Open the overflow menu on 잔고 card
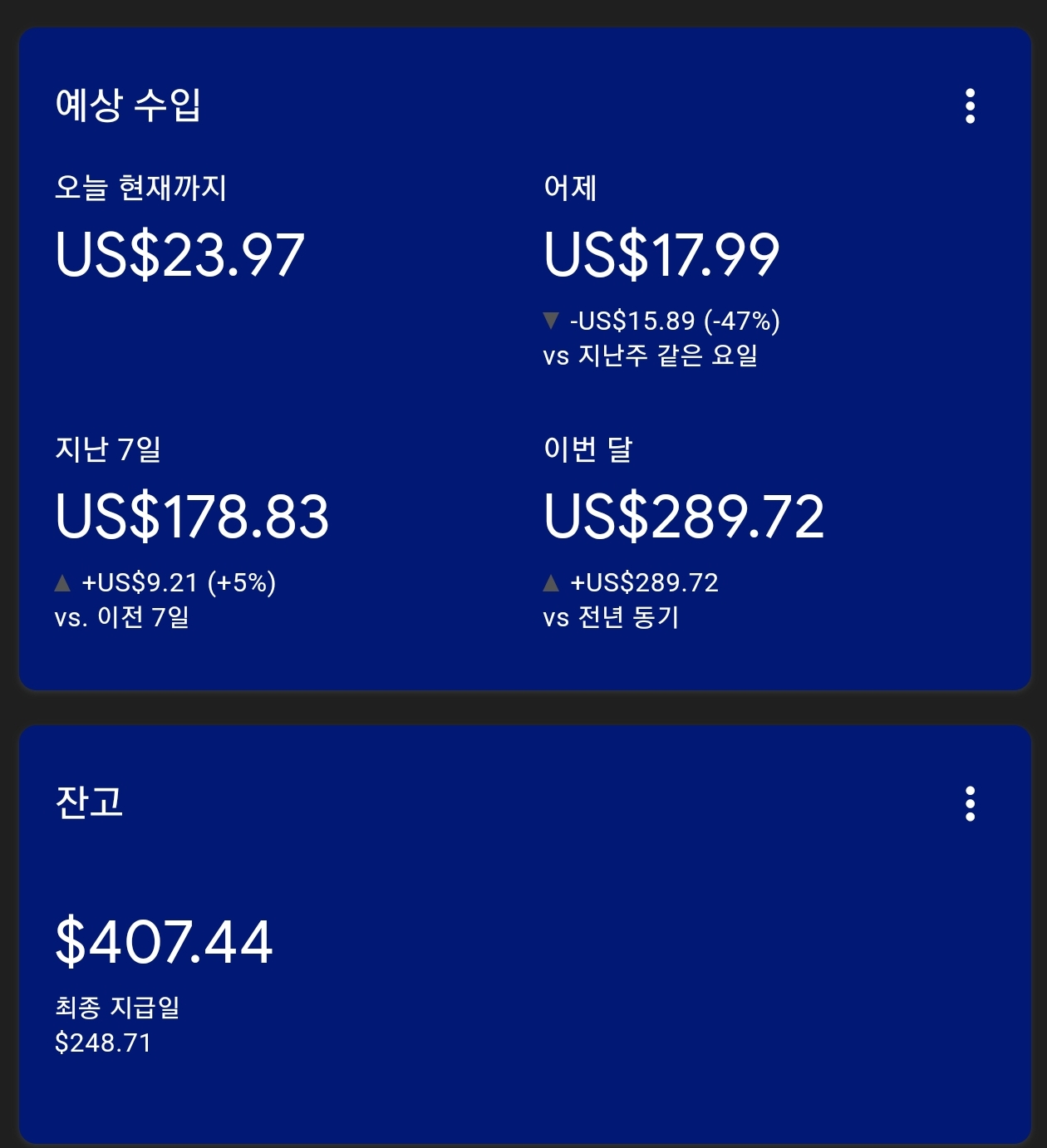The image size is (1047, 1148). (970, 804)
